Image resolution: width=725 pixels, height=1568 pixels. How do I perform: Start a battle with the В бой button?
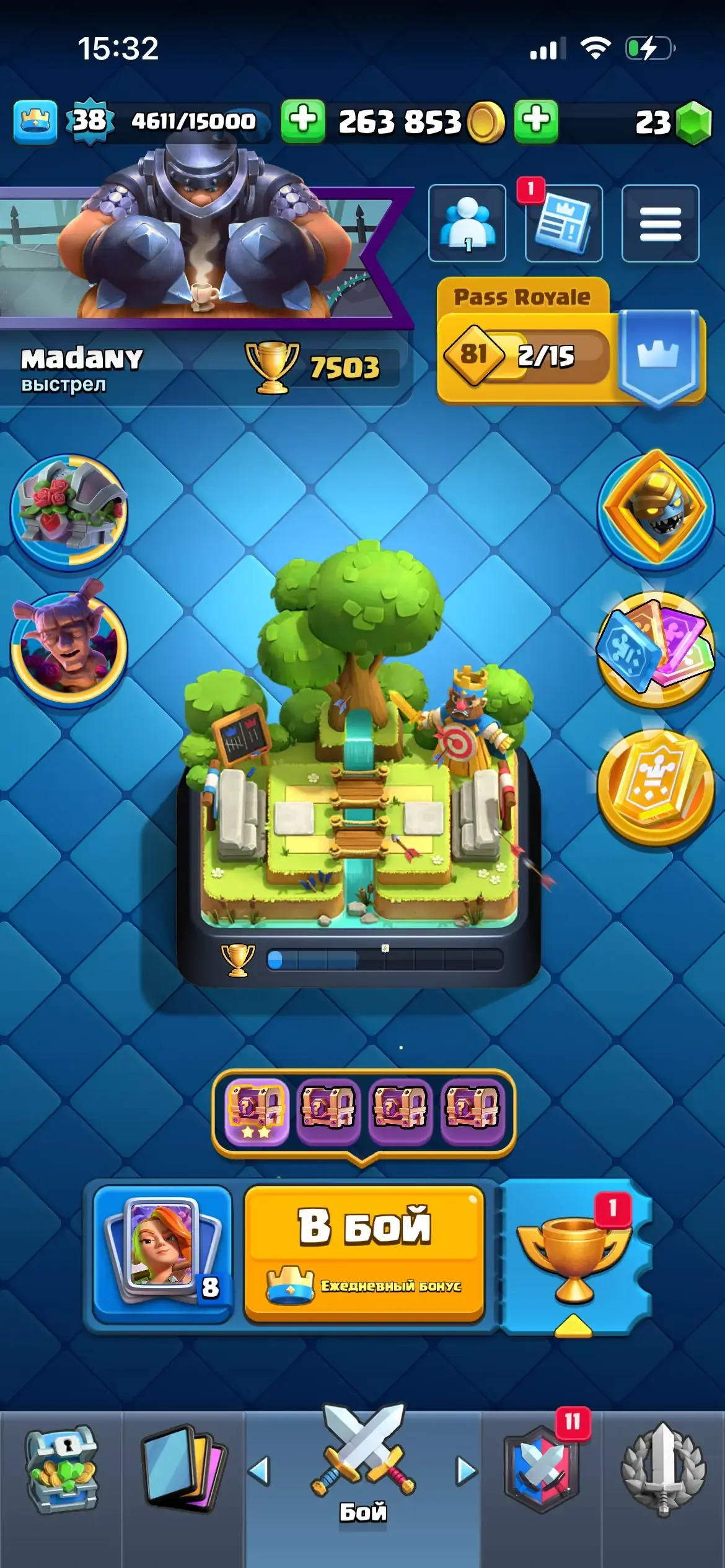(x=364, y=1254)
